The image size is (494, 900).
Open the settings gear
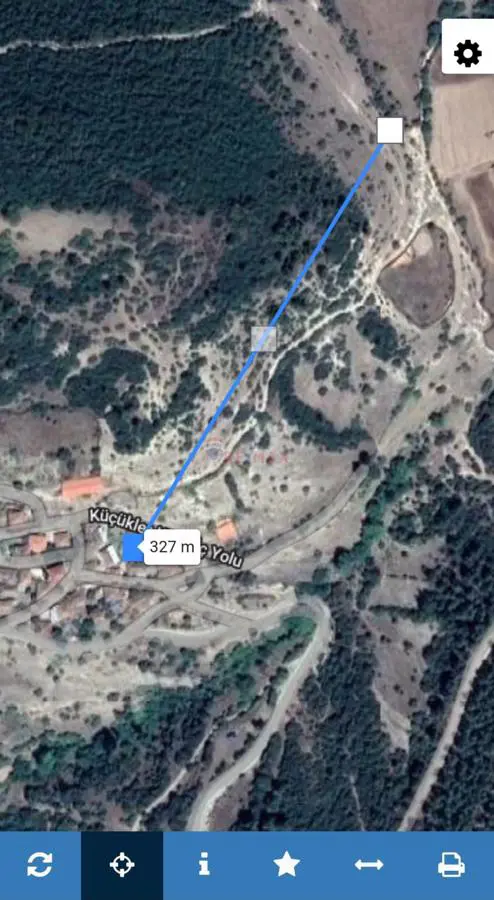[x=468, y=54]
